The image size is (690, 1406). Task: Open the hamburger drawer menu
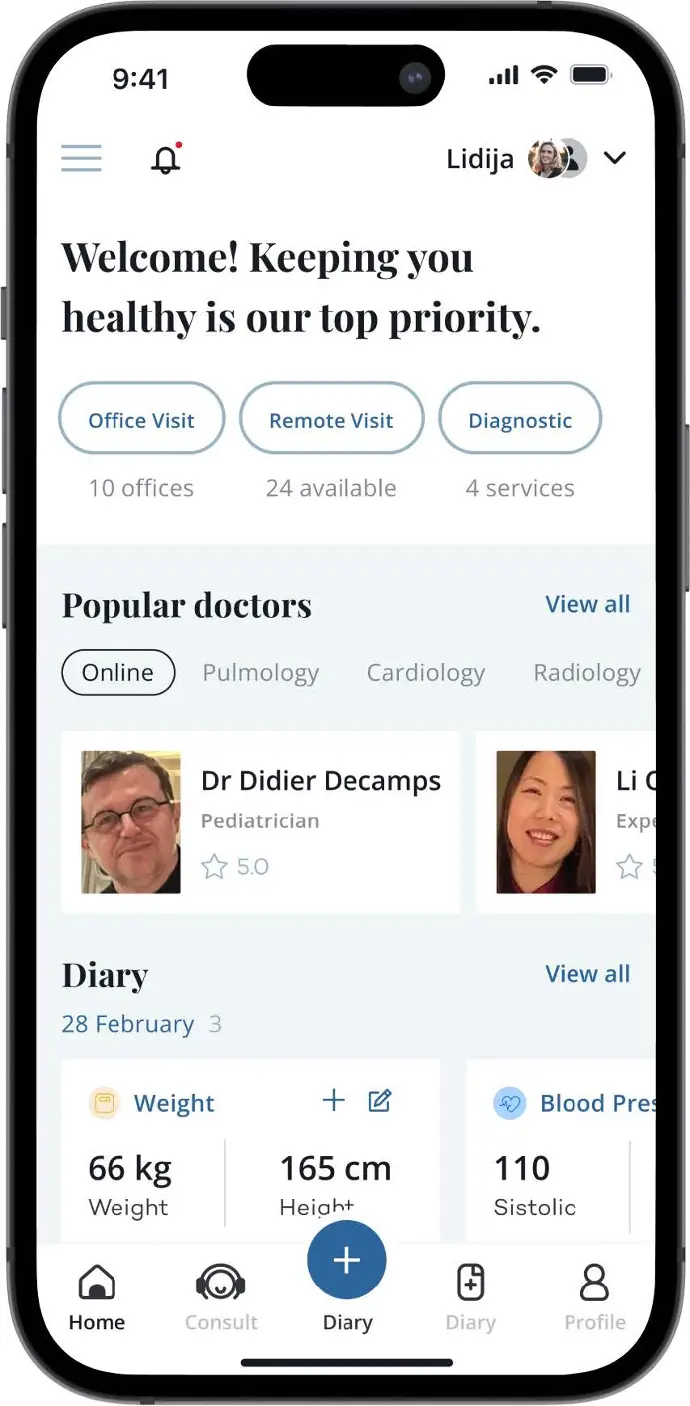[81, 158]
